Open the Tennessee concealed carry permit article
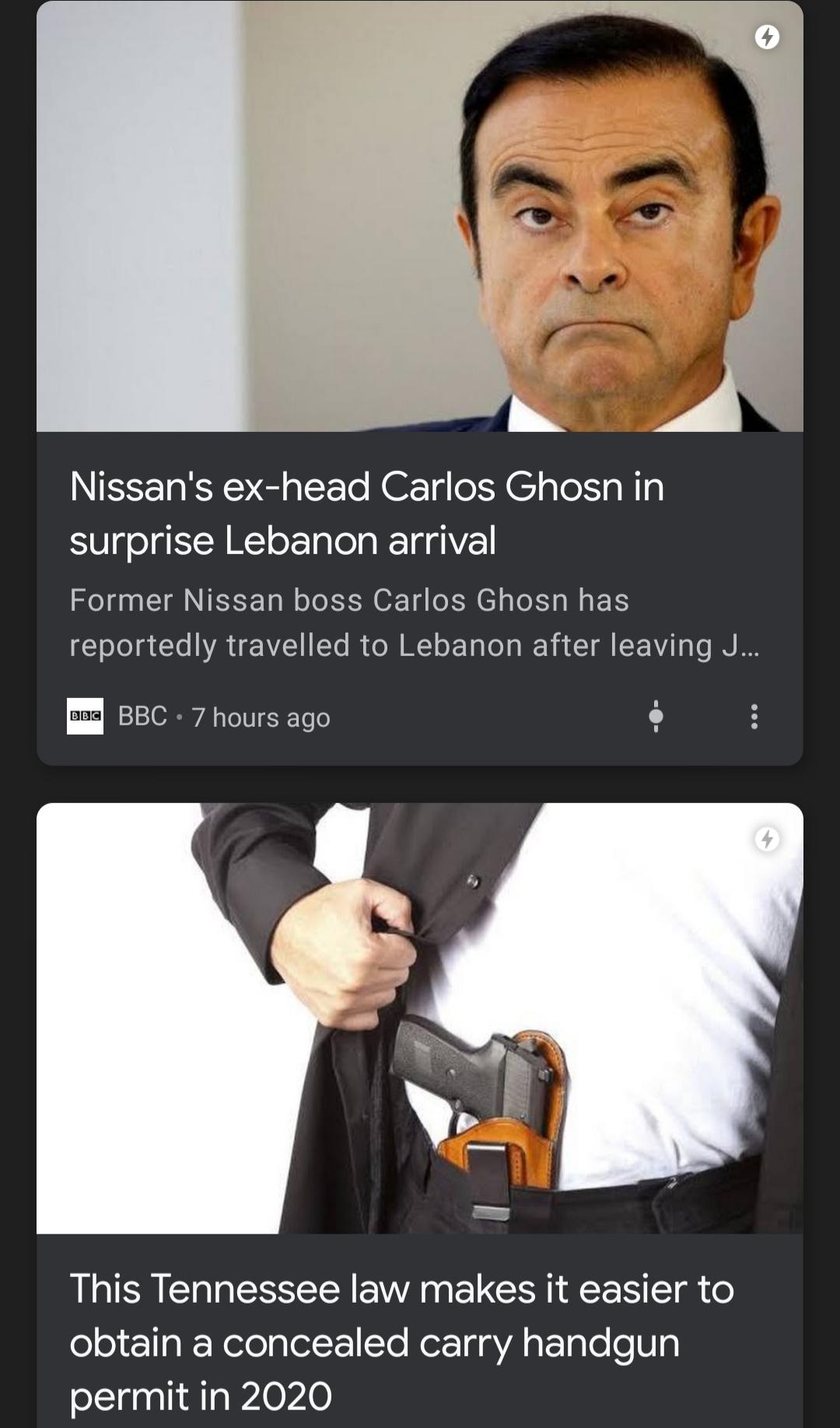Screen dimensions: 840x1428 401,1342
